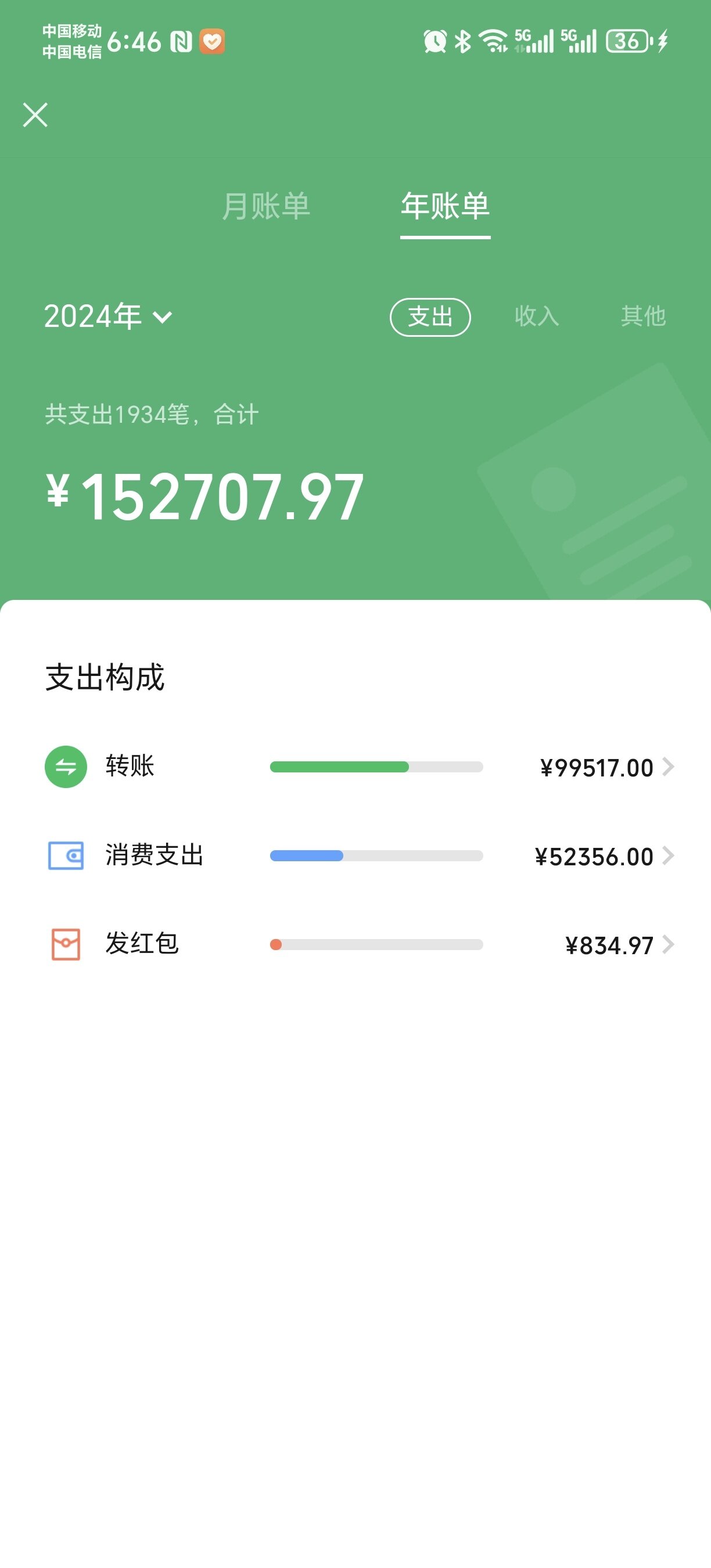Switch to the 收入 view
Screen dimensions: 711x1568
pyautogui.click(x=537, y=317)
